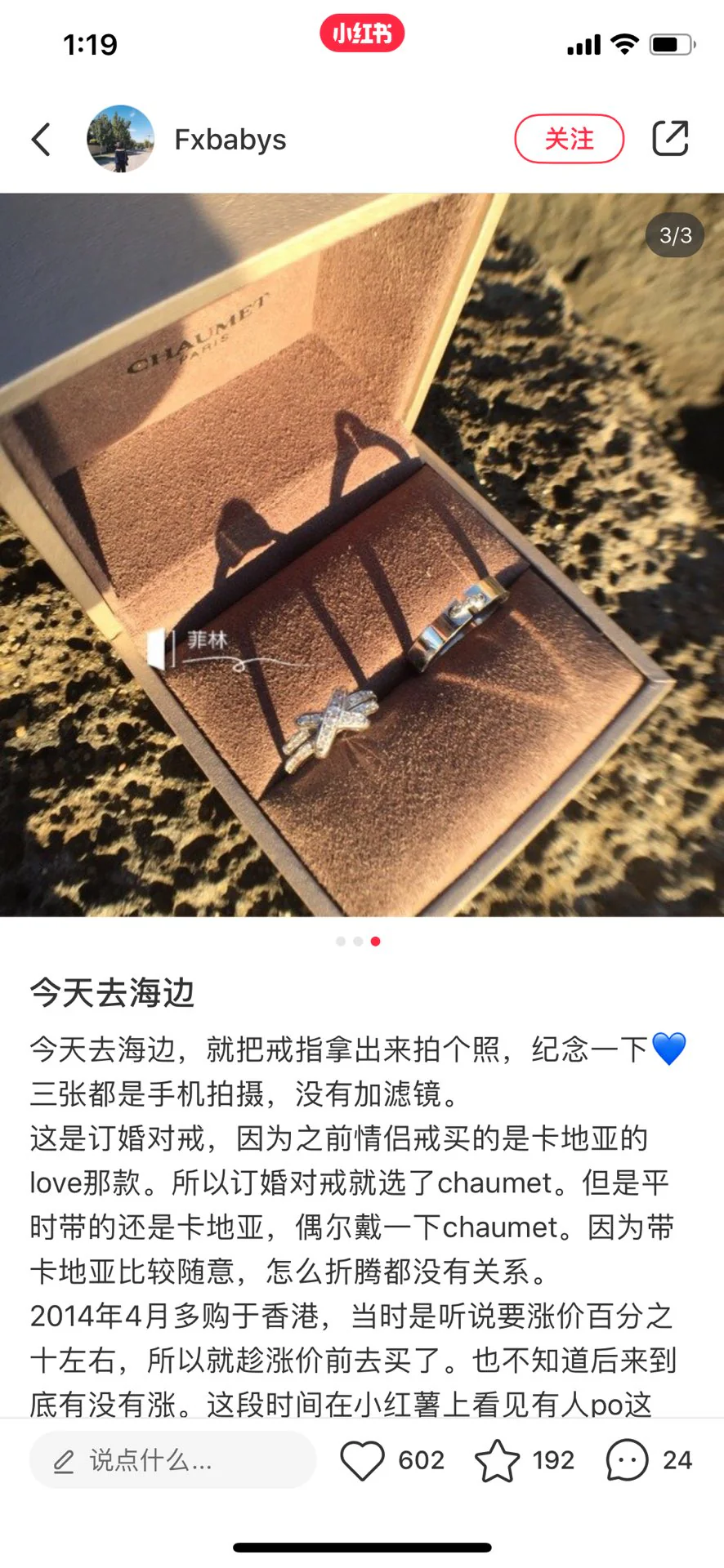Tap the Wi-Fi icon in the status bar

point(624,45)
